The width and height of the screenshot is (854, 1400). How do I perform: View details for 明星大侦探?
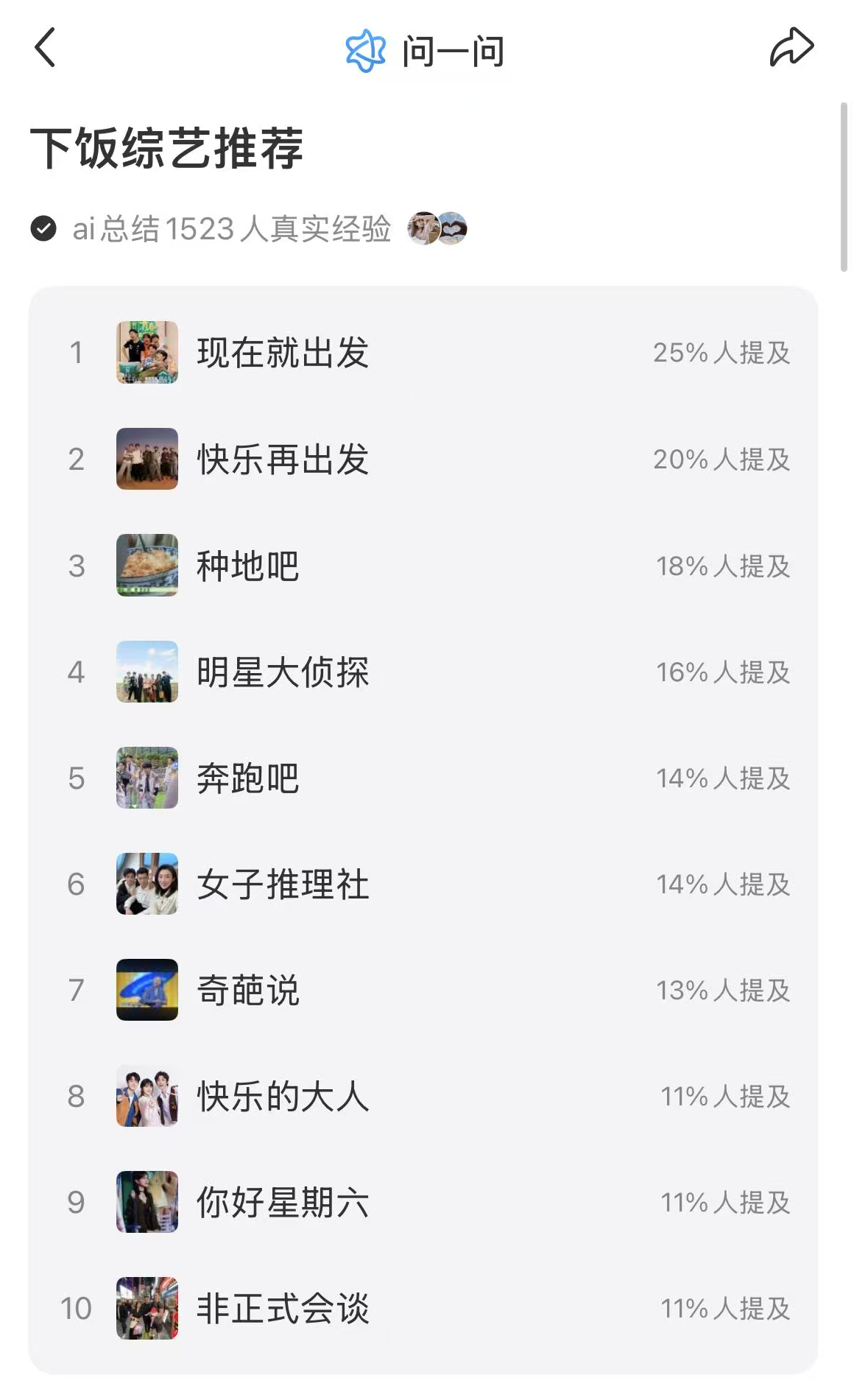pos(283,672)
